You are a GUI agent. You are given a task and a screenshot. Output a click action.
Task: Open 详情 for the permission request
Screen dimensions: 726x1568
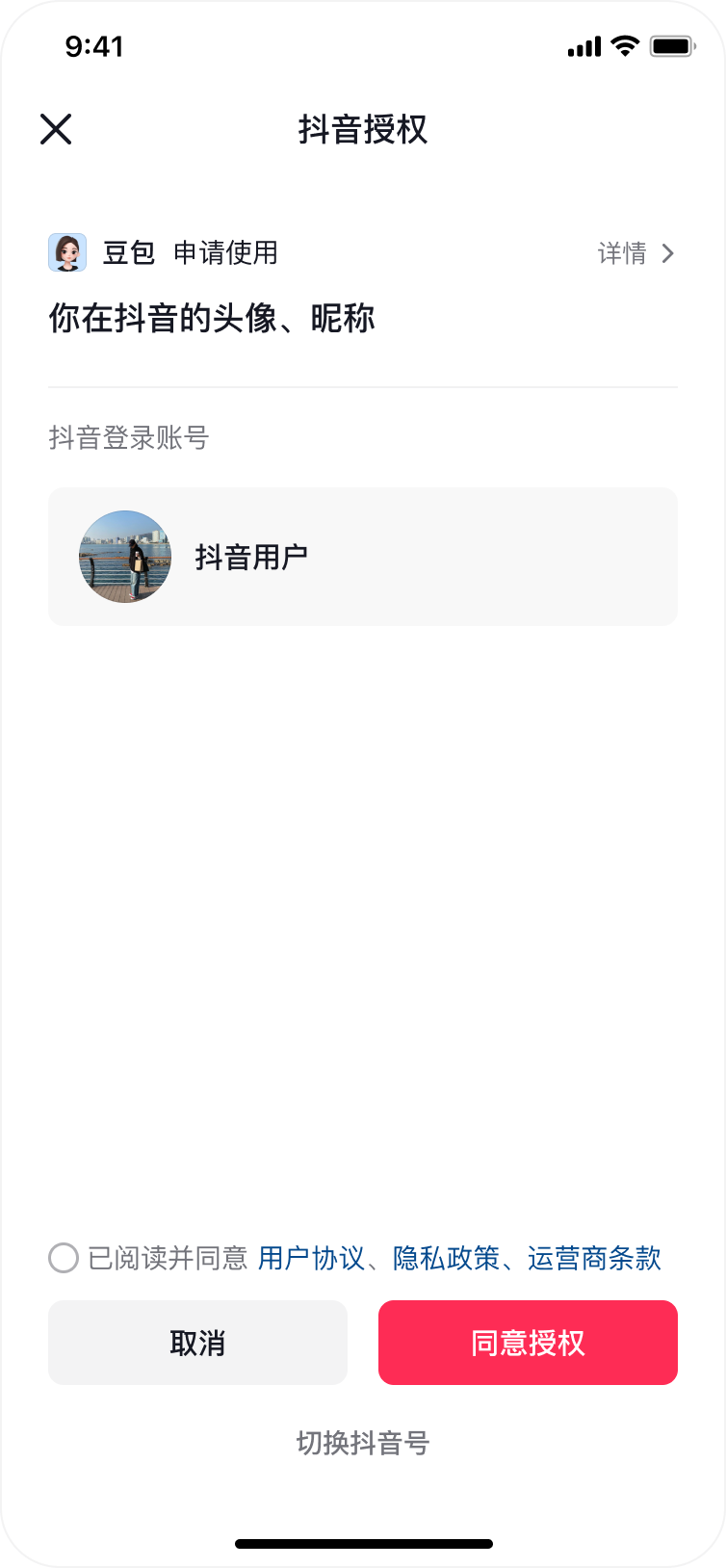[x=635, y=253]
